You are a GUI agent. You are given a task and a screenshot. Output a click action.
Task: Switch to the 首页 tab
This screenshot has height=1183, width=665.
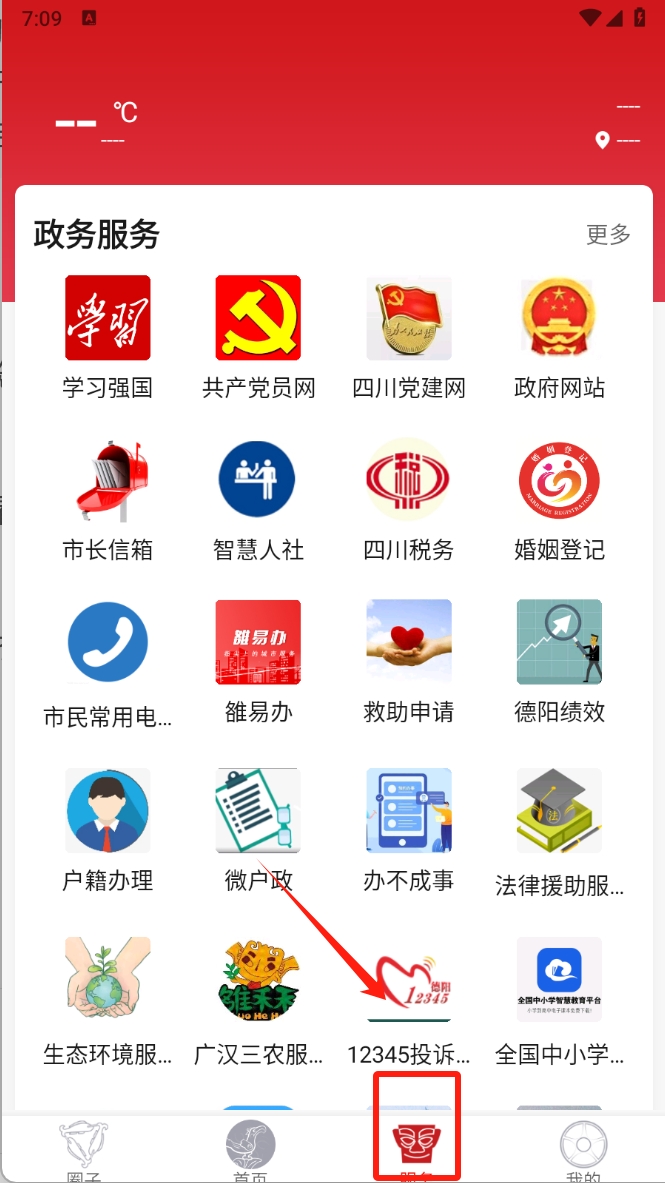pos(250,1148)
